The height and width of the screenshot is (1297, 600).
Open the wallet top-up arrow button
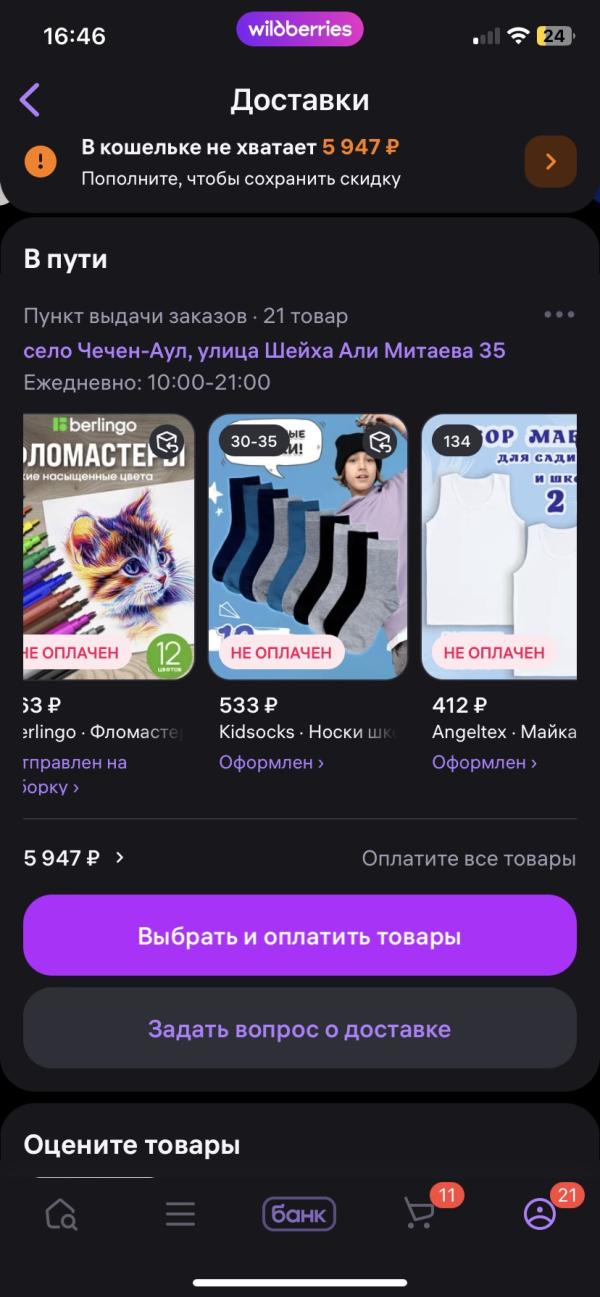550,162
